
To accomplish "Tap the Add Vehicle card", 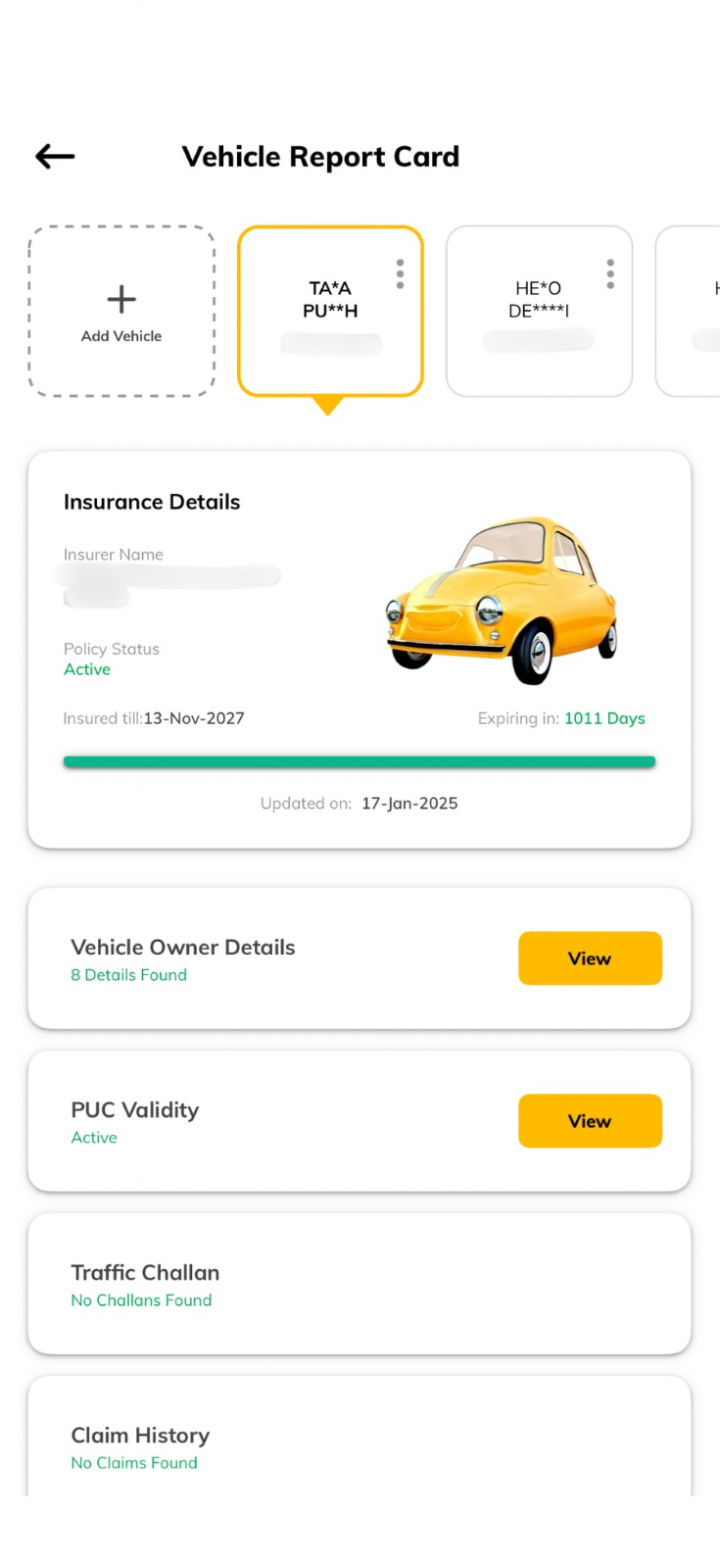I will pos(121,312).
